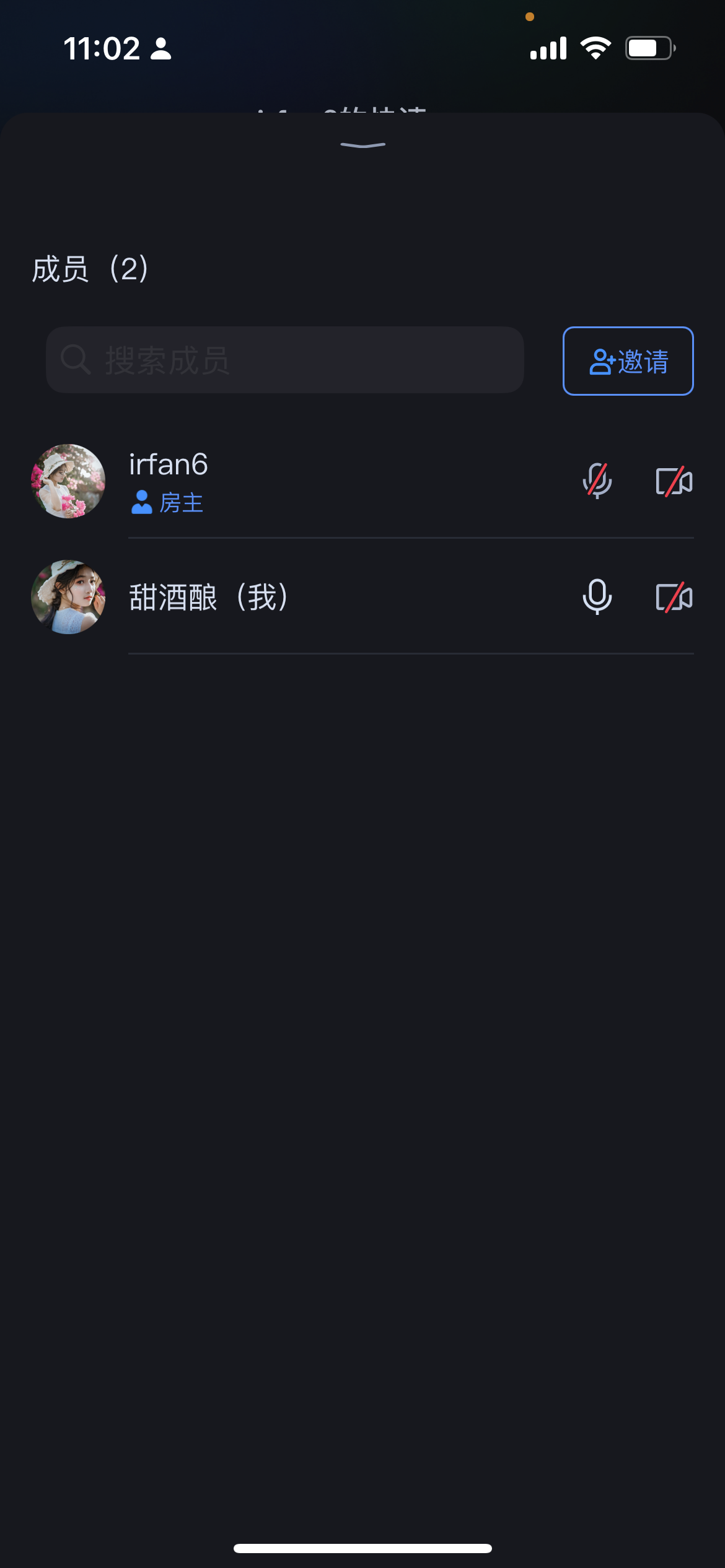Tap irfan6's muted microphone icon
The height and width of the screenshot is (1568, 725).
[x=597, y=481]
